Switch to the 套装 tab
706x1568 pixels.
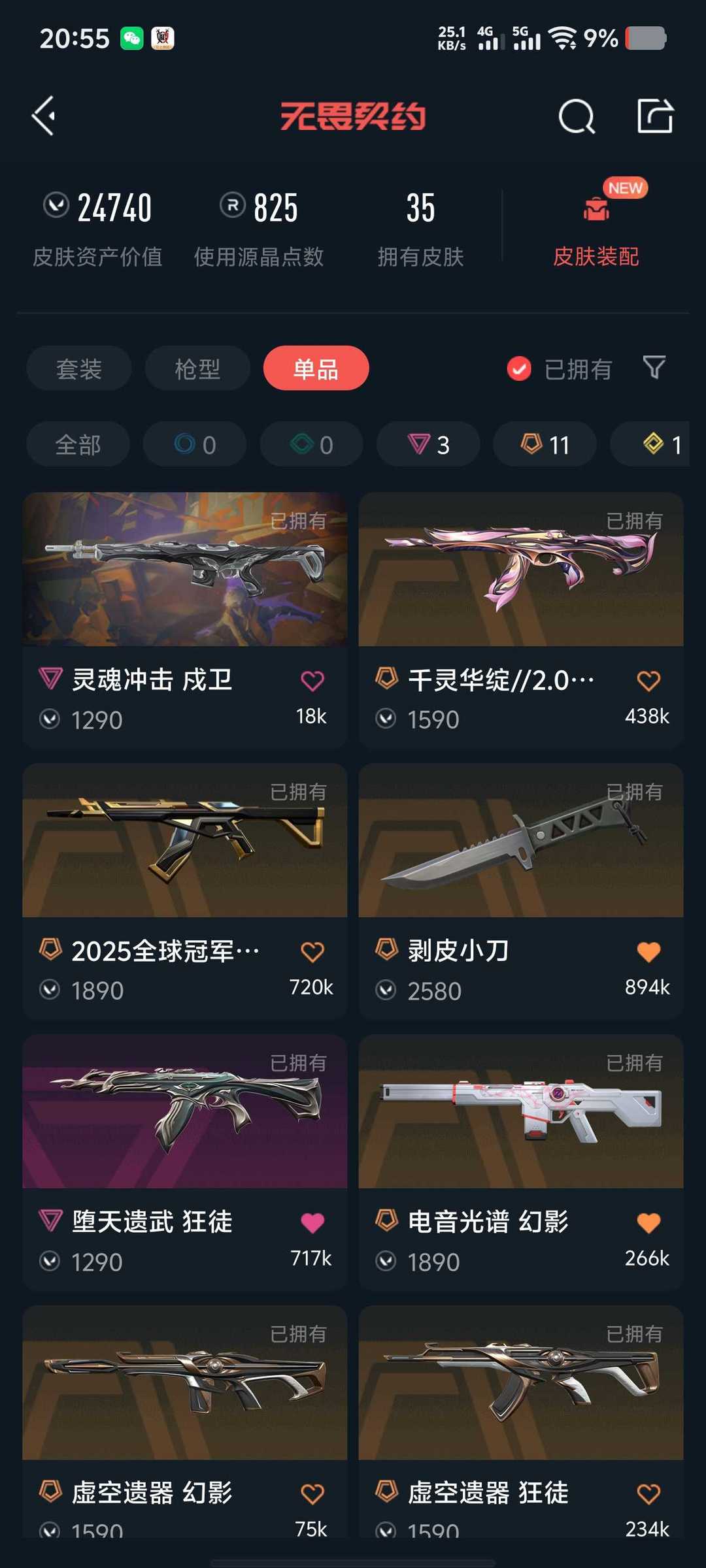point(78,368)
